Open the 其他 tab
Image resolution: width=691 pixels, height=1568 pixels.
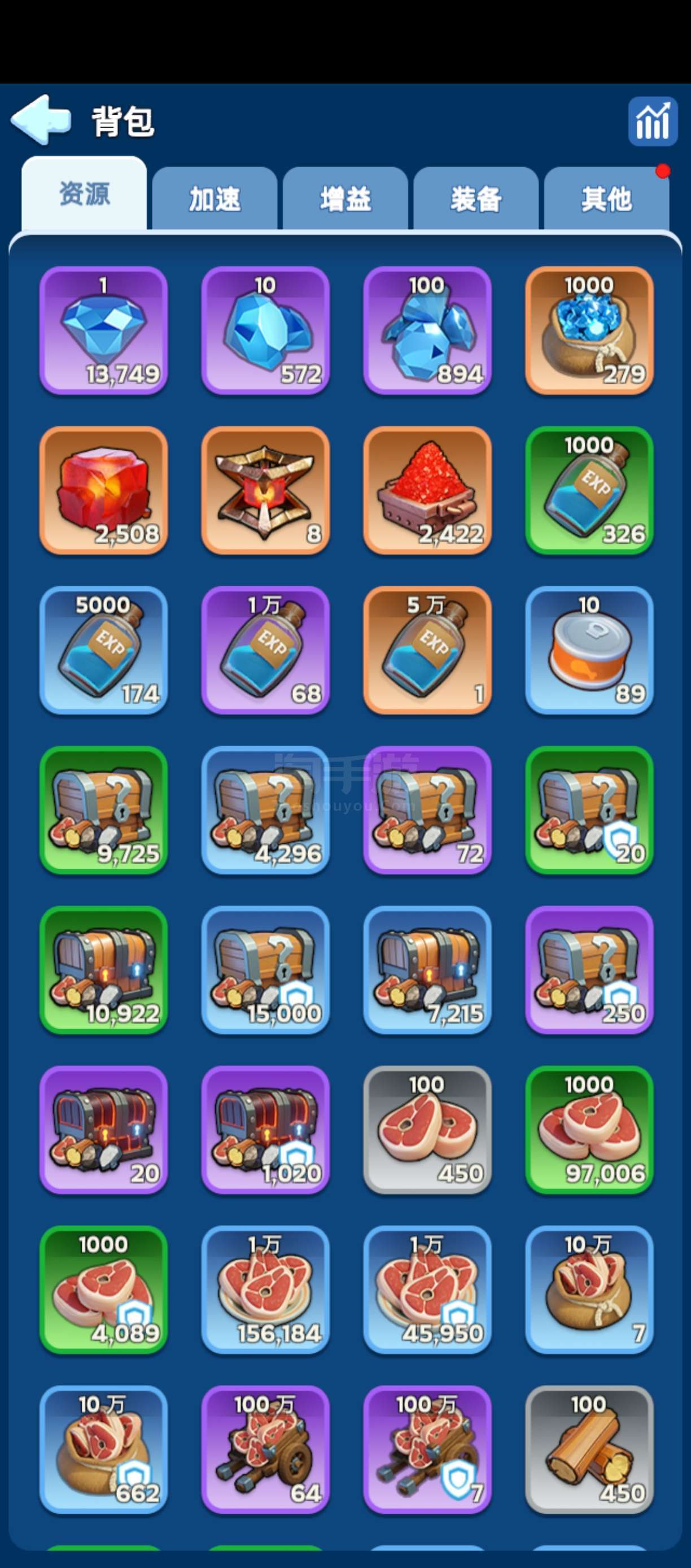pyautogui.click(x=606, y=198)
